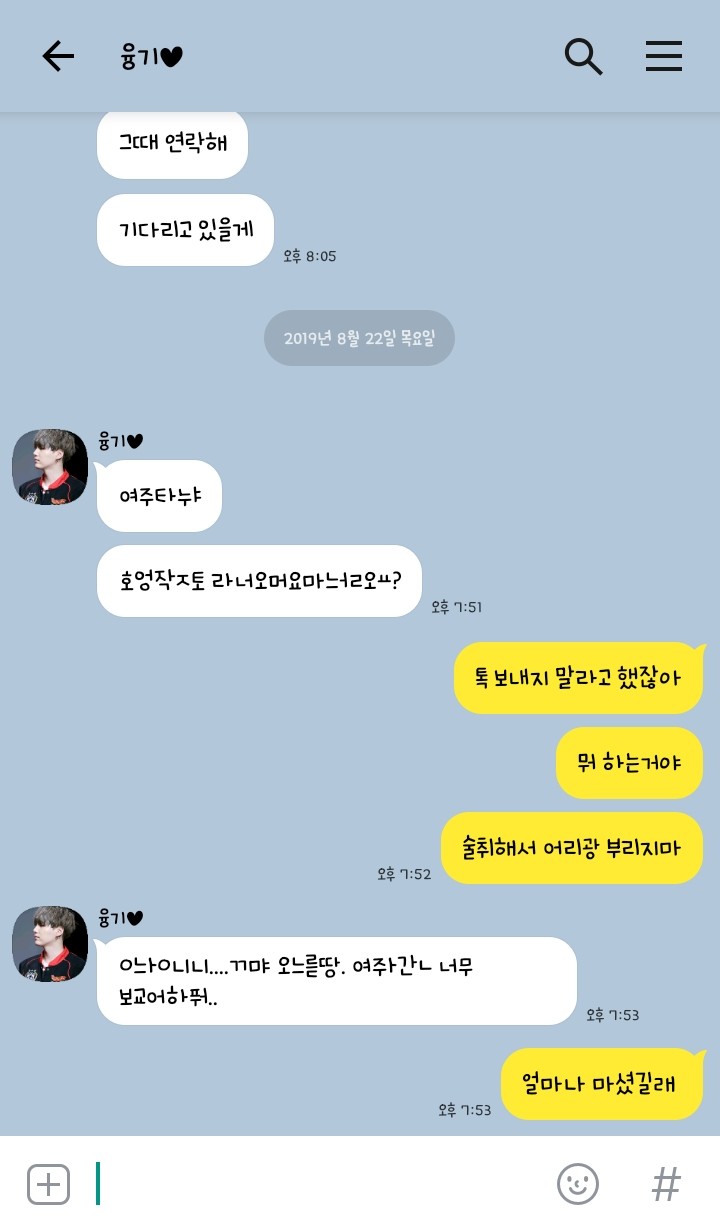Image resolution: width=720 pixels, height=1232 pixels.
Task: Open the emoticon picker
Action: coord(578,1184)
